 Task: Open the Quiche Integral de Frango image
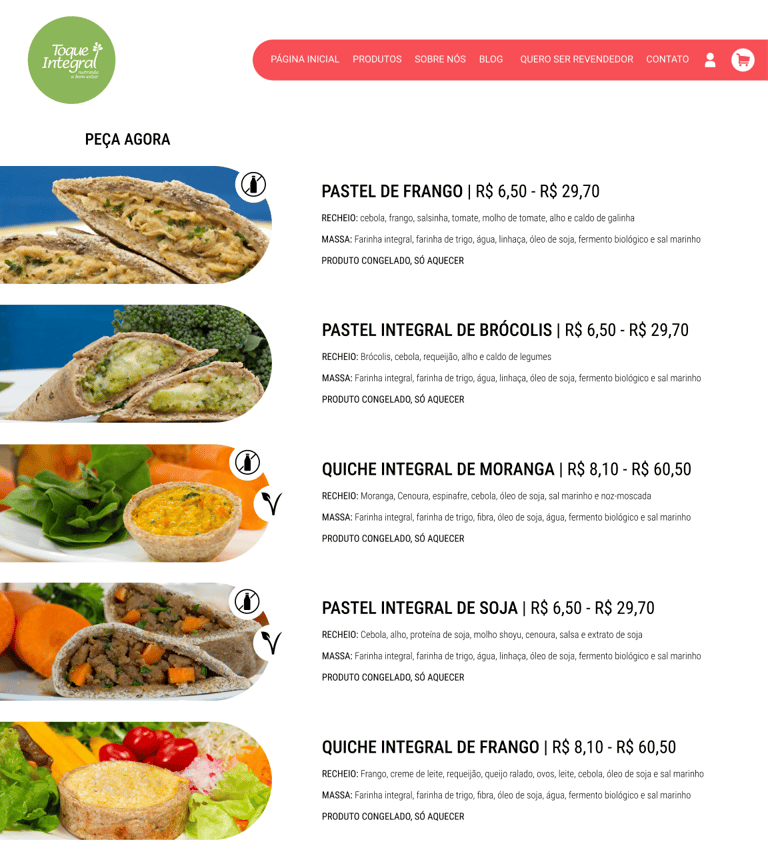tap(136, 781)
